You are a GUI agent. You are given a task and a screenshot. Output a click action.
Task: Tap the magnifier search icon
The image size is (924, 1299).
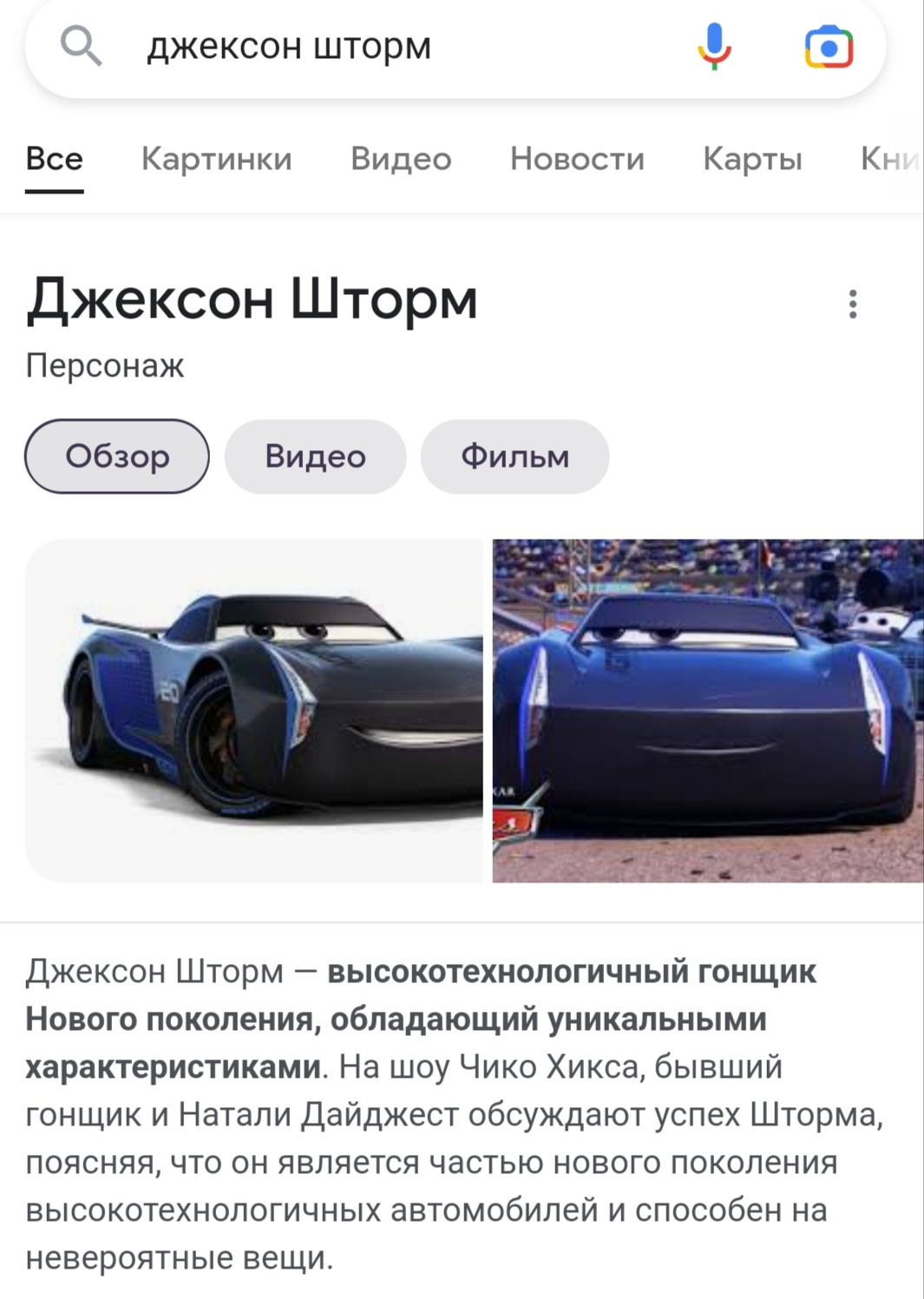coord(81,46)
